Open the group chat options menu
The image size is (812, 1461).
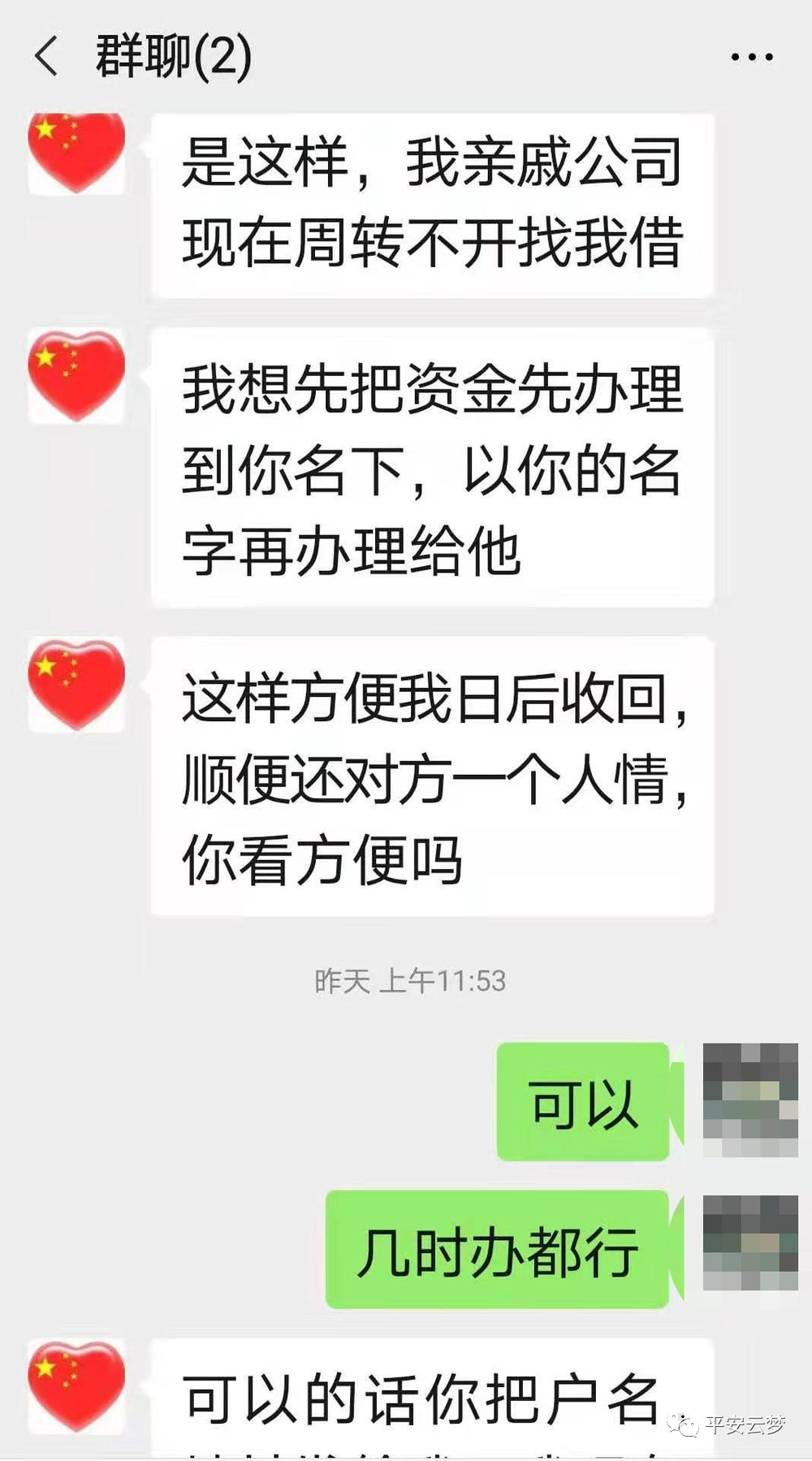pos(752,57)
